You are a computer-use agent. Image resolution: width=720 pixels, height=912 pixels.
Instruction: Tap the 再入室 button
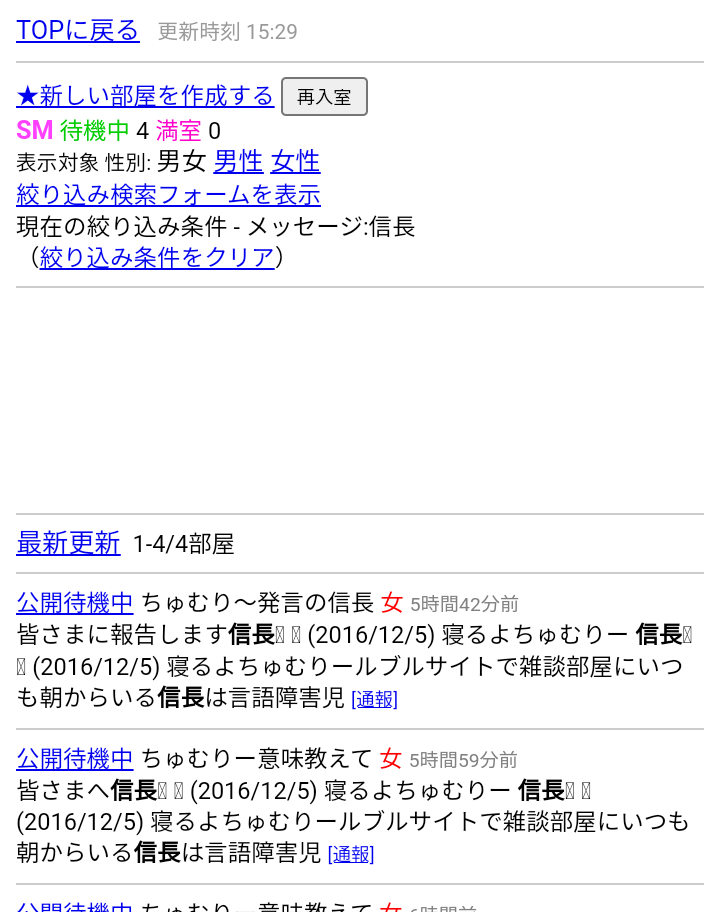(324, 97)
